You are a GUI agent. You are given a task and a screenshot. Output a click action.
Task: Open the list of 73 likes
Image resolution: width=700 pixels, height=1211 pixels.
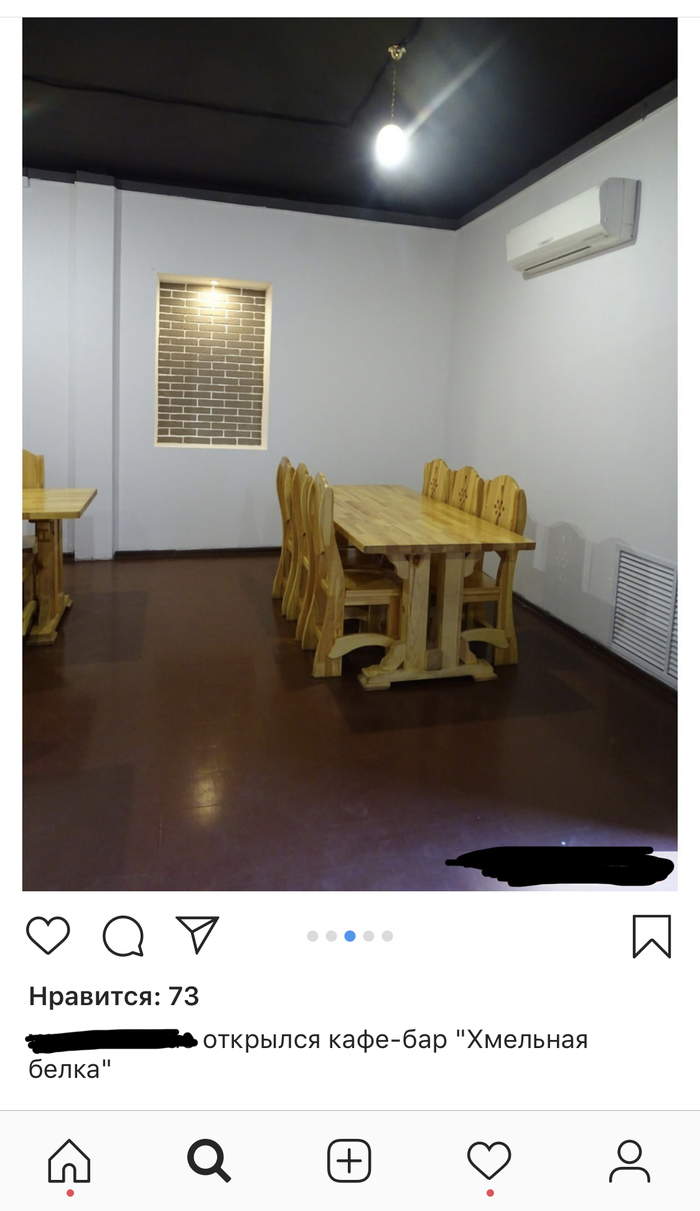(114, 996)
